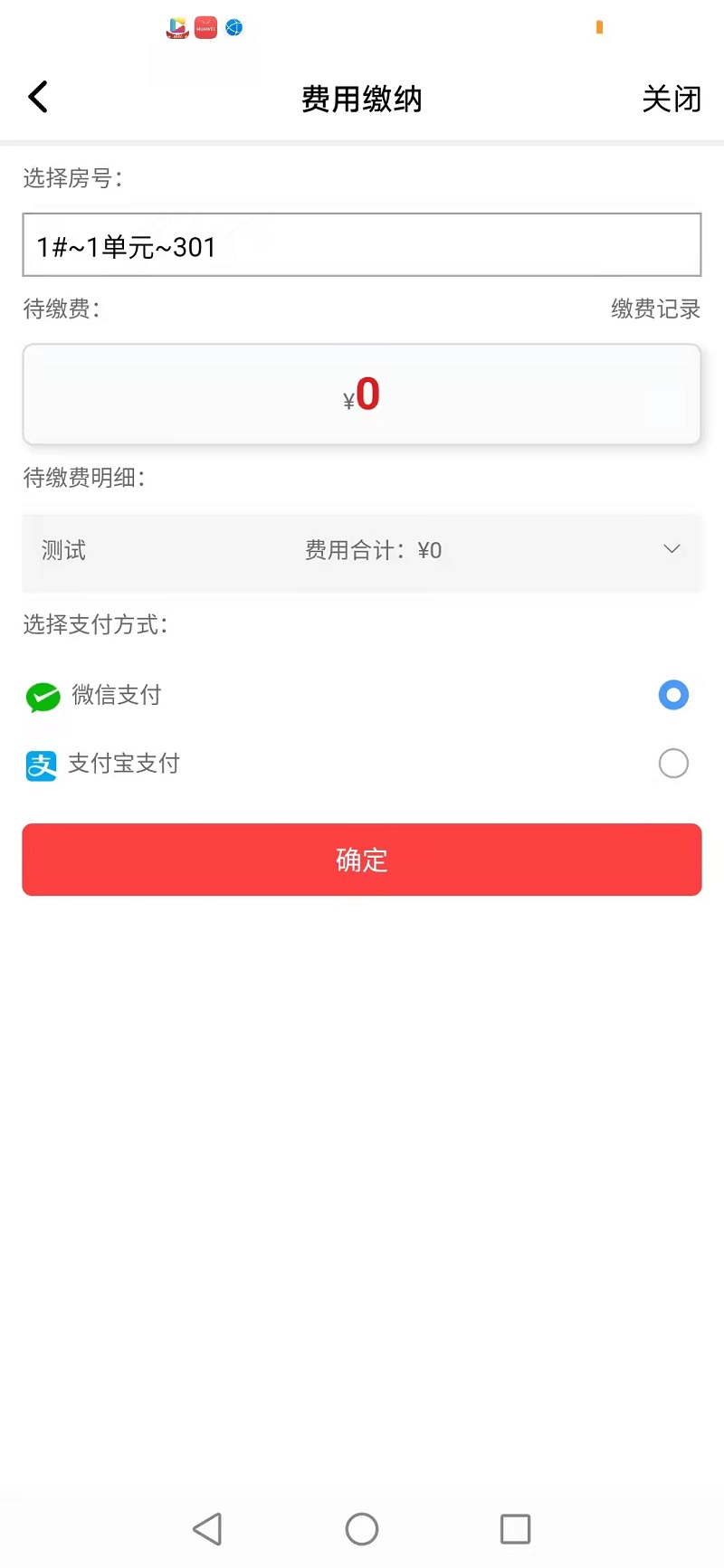Select 微信支付 as payment method

(362, 695)
